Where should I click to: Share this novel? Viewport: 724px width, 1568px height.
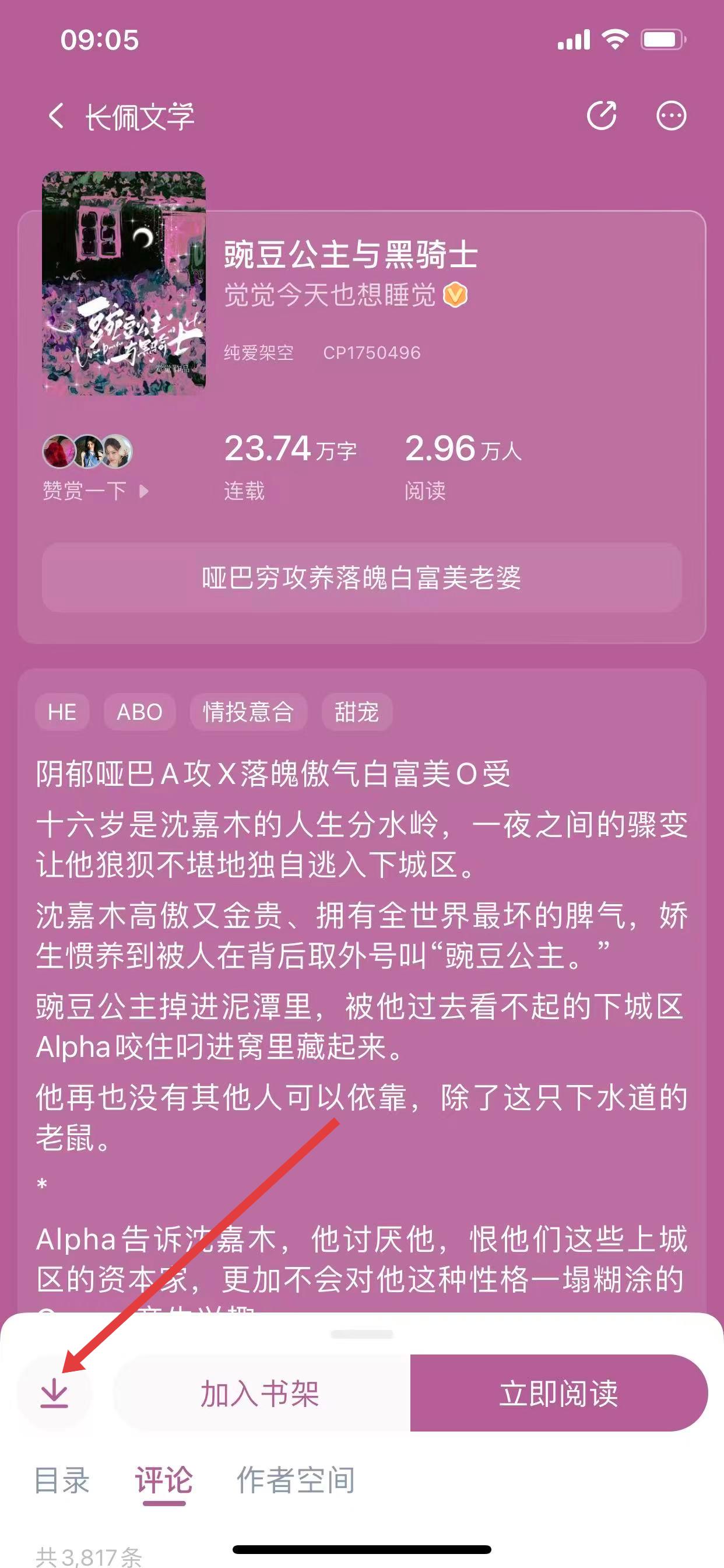click(x=601, y=116)
